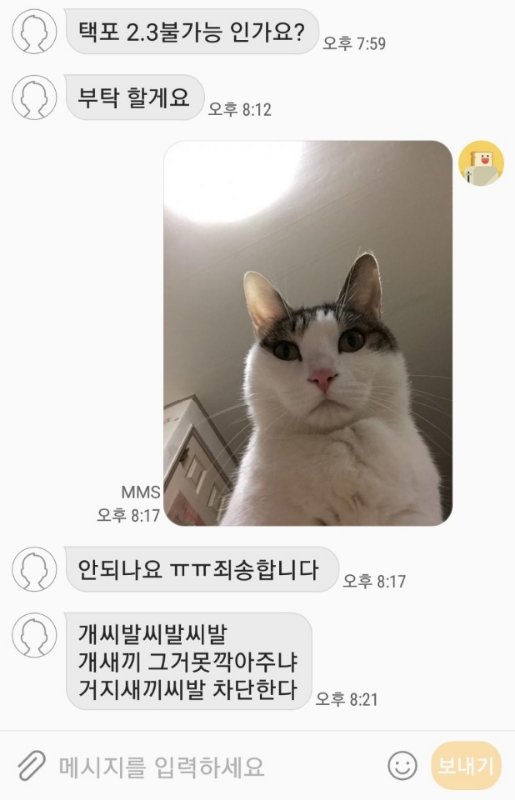Open the emoji smiley picker

[x=402, y=765]
